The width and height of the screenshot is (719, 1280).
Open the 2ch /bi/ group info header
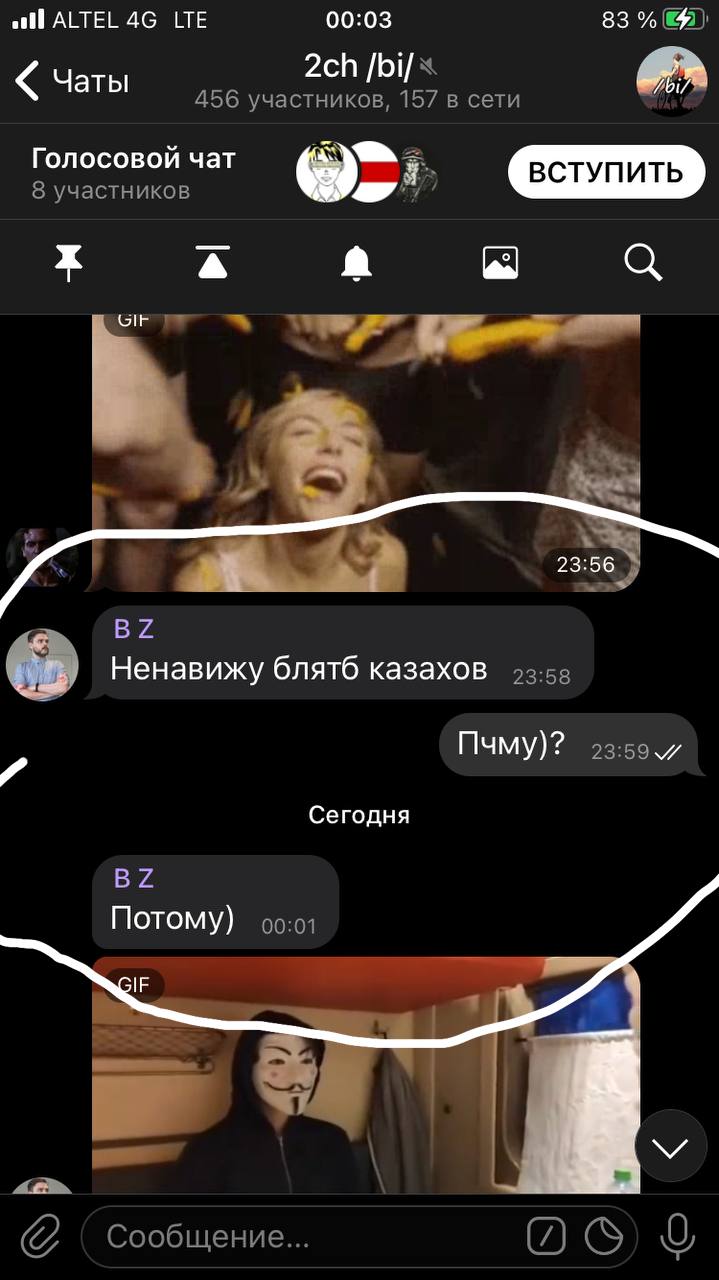[358, 81]
